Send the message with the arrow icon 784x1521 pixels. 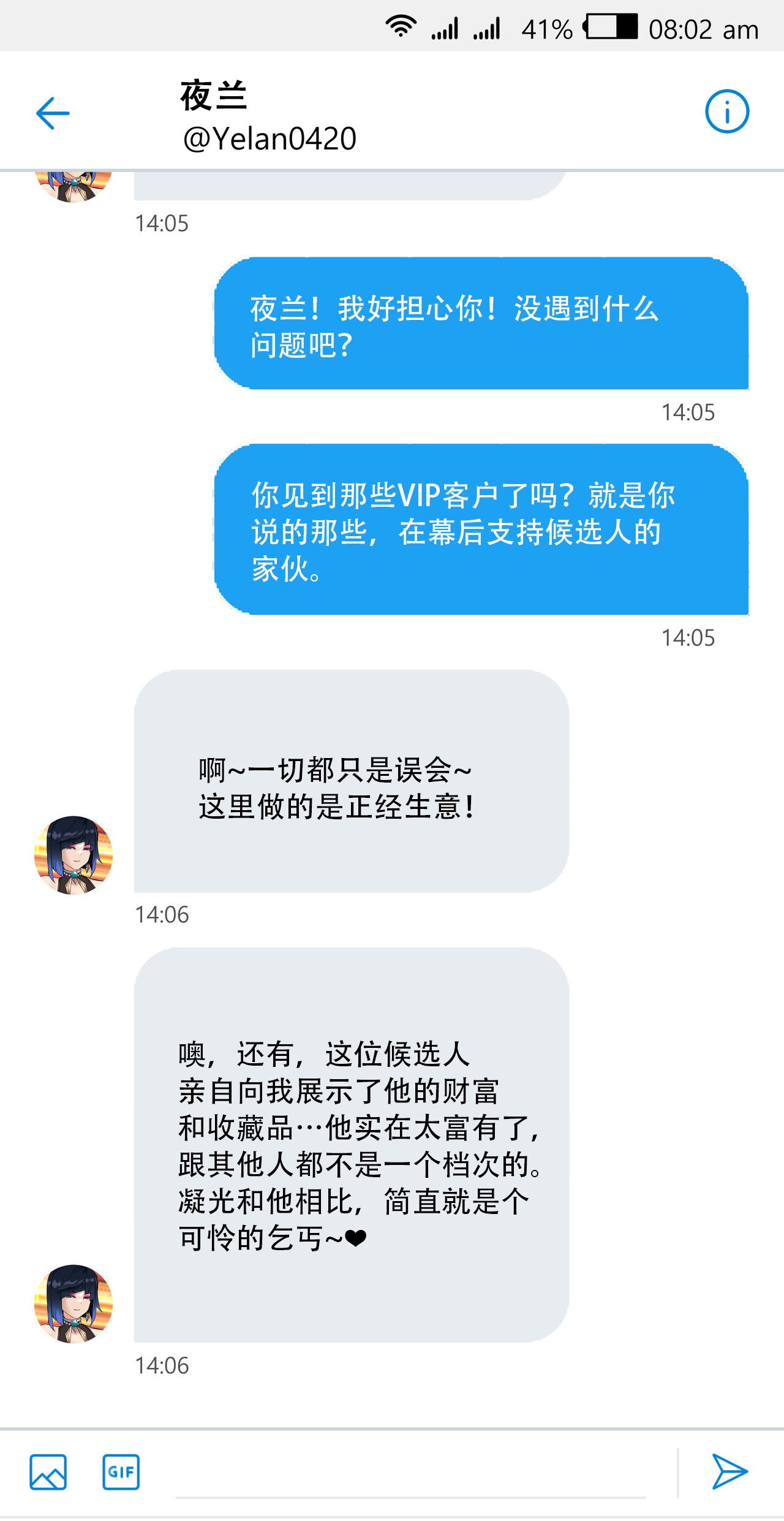pyautogui.click(x=729, y=1471)
